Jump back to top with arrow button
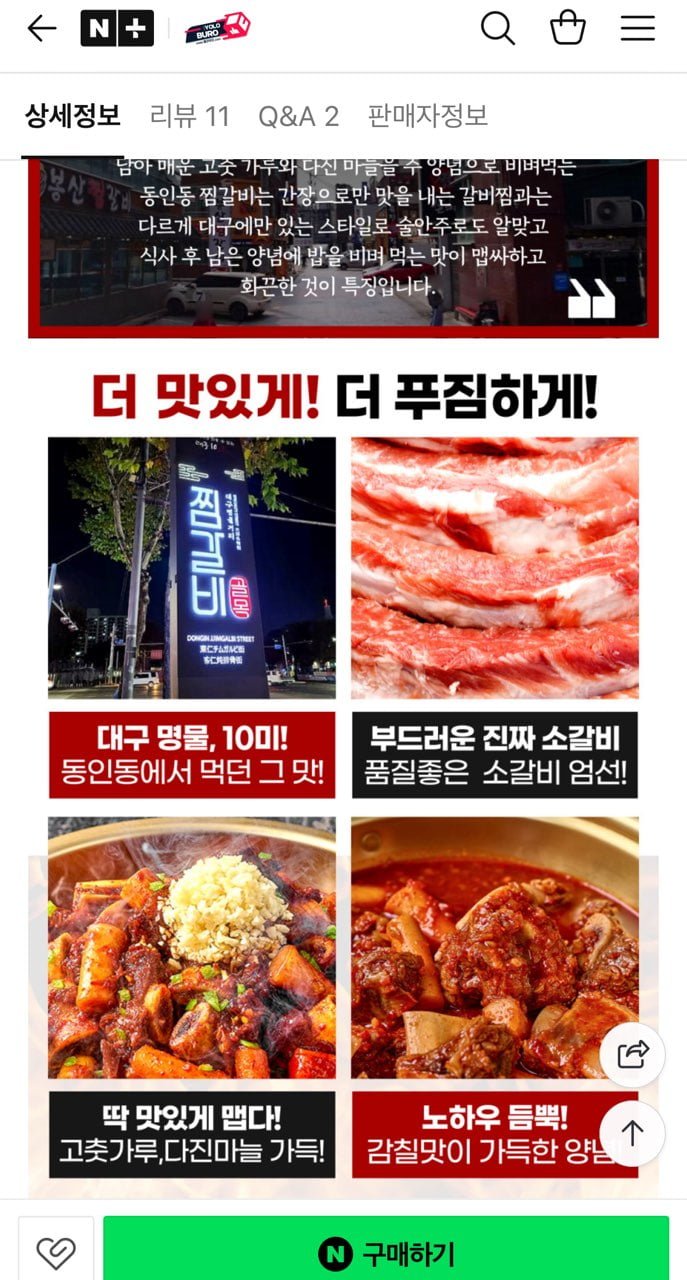This screenshot has width=687, height=1280. pyautogui.click(x=632, y=1133)
